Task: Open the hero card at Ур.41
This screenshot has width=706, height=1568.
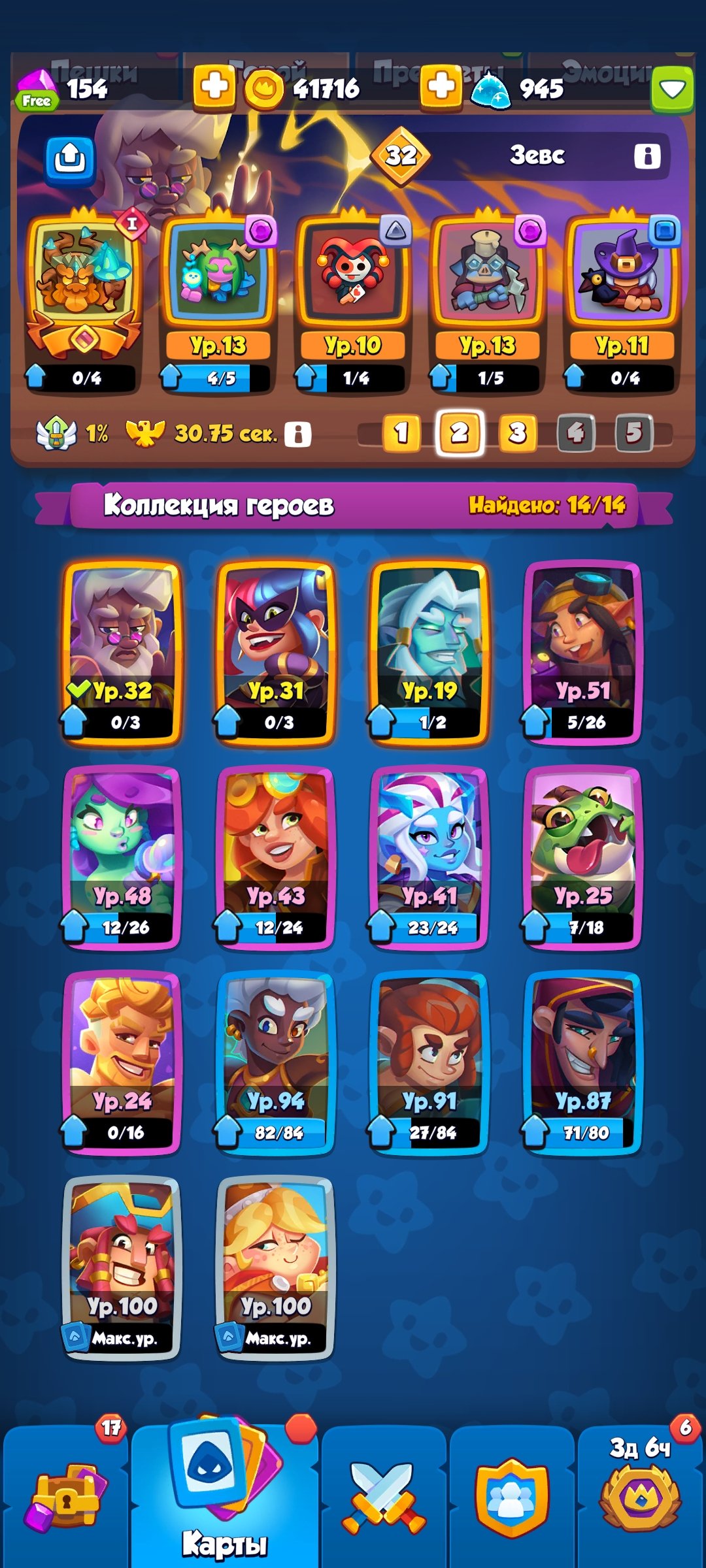Action: [429, 857]
